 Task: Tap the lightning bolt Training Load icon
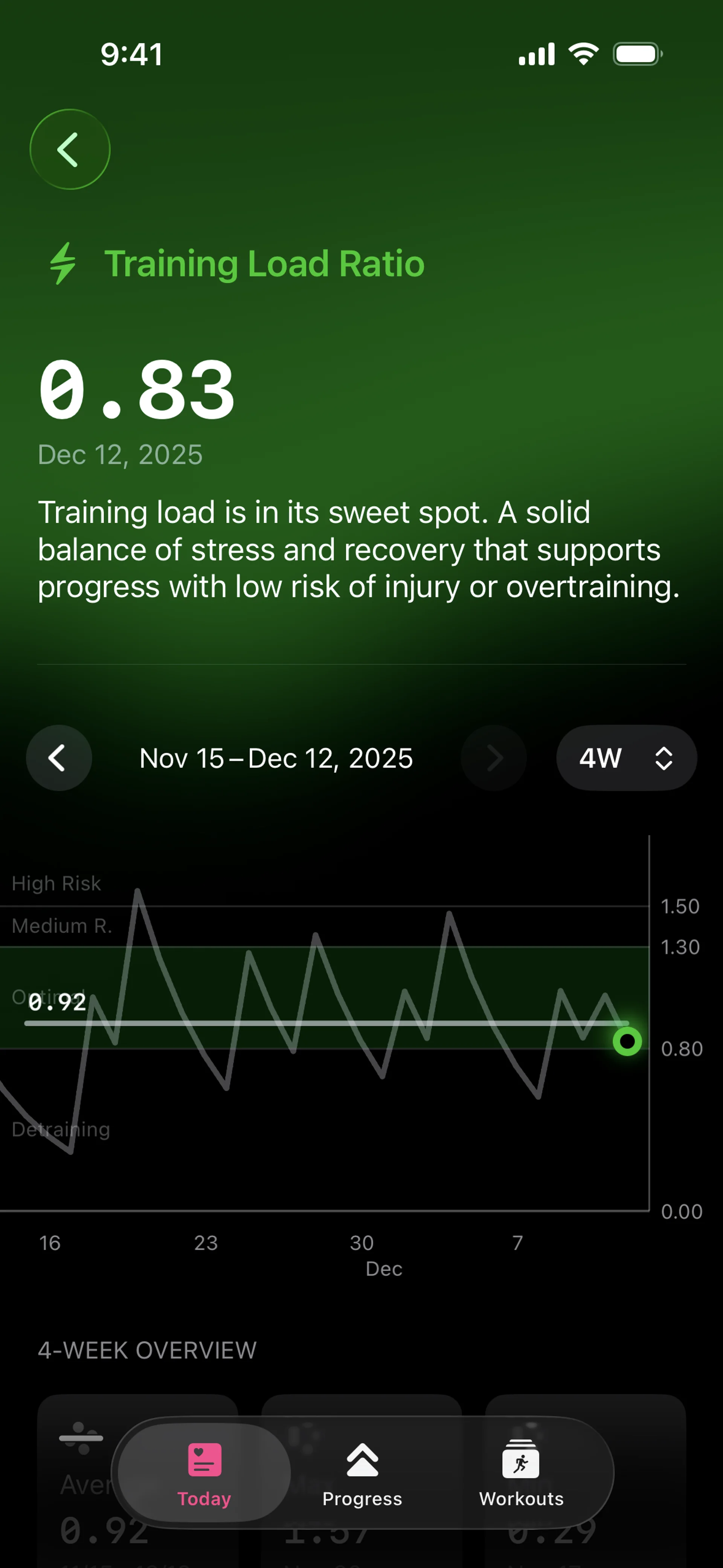pyautogui.click(x=63, y=263)
